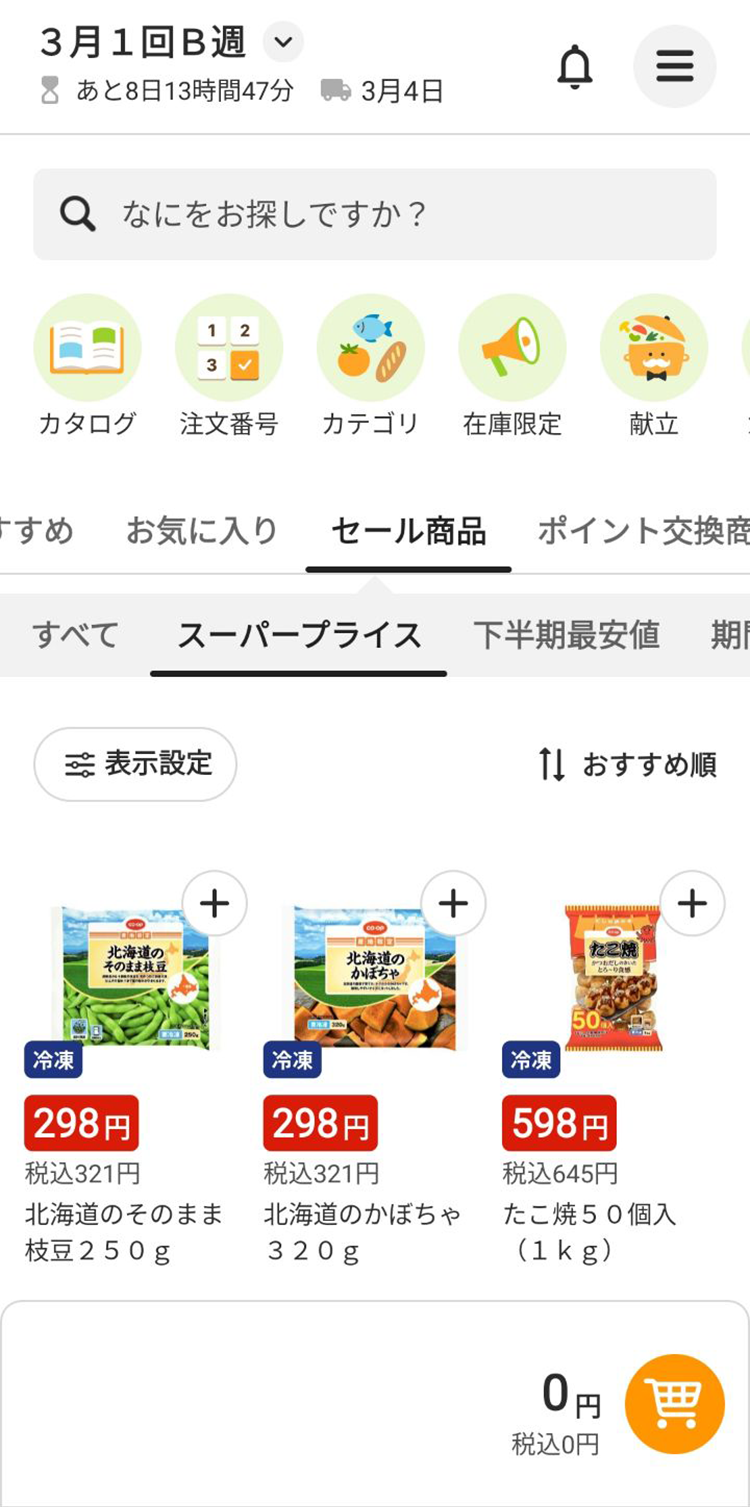
Task: Tap the search magnifier icon
Action: [76, 213]
